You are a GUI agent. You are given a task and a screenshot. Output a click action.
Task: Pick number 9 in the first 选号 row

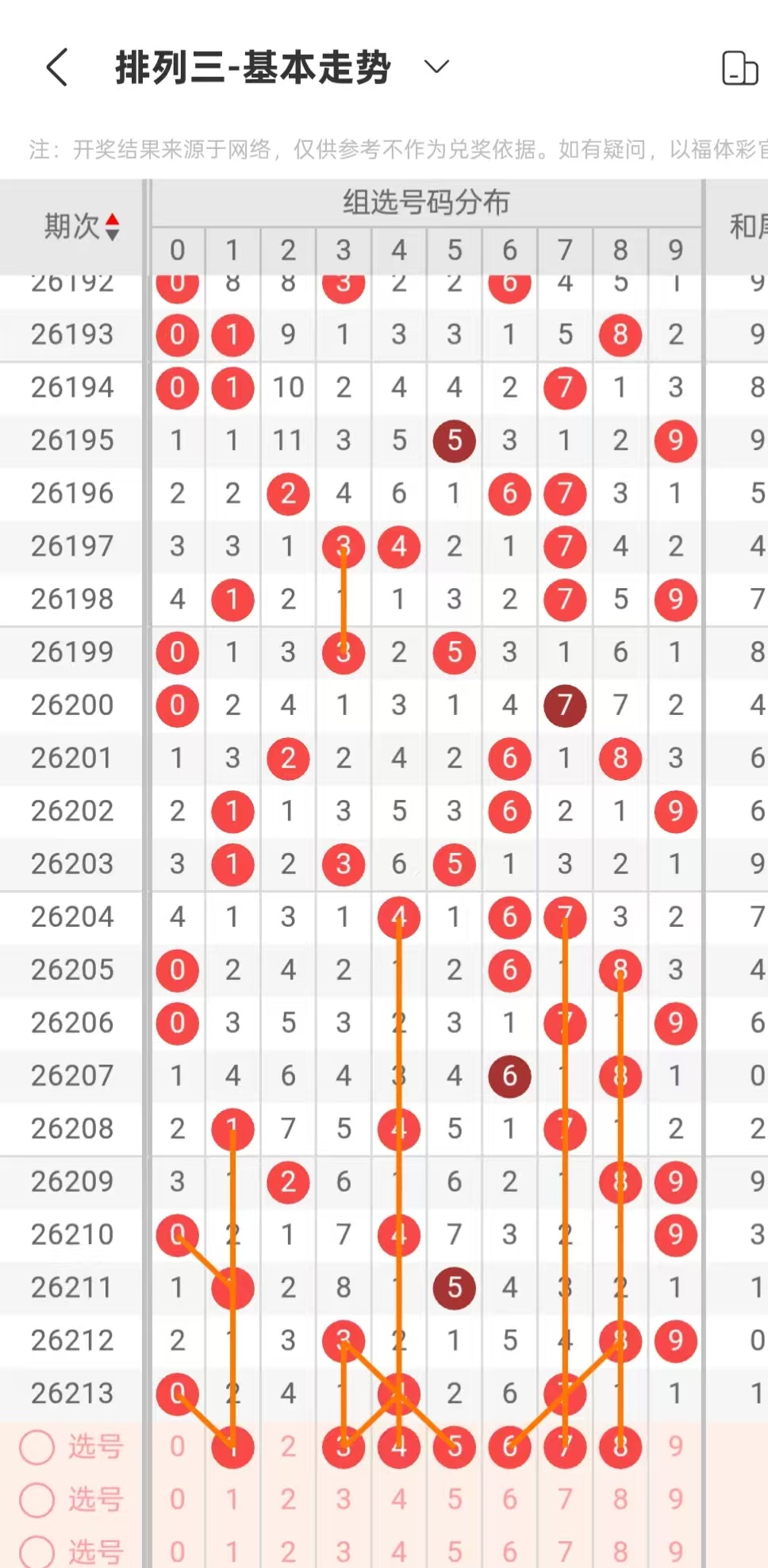[x=675, y=1447]
